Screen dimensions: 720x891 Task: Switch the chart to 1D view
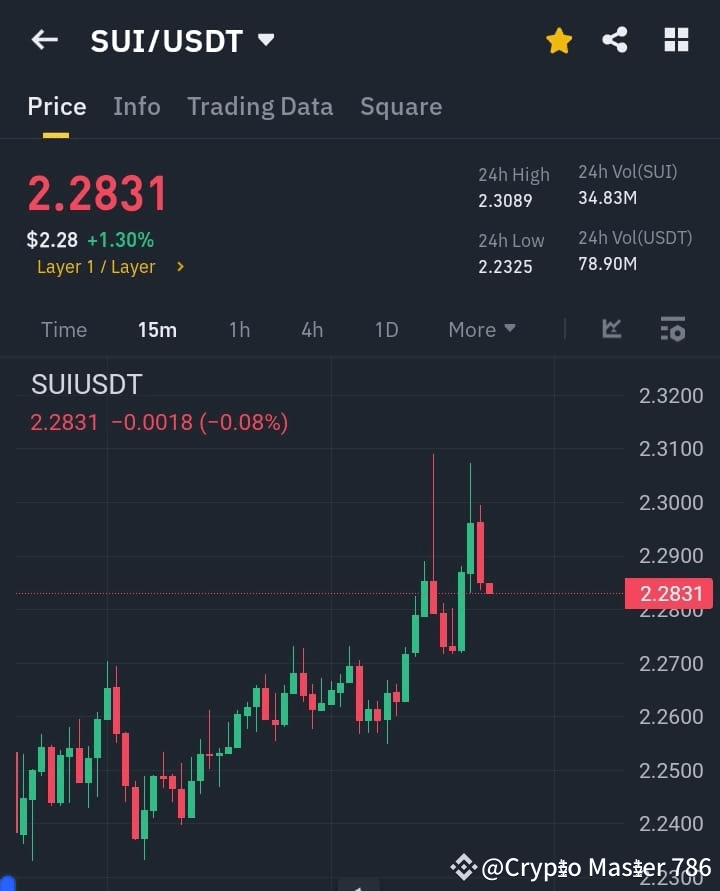click(x=386, y=329)
